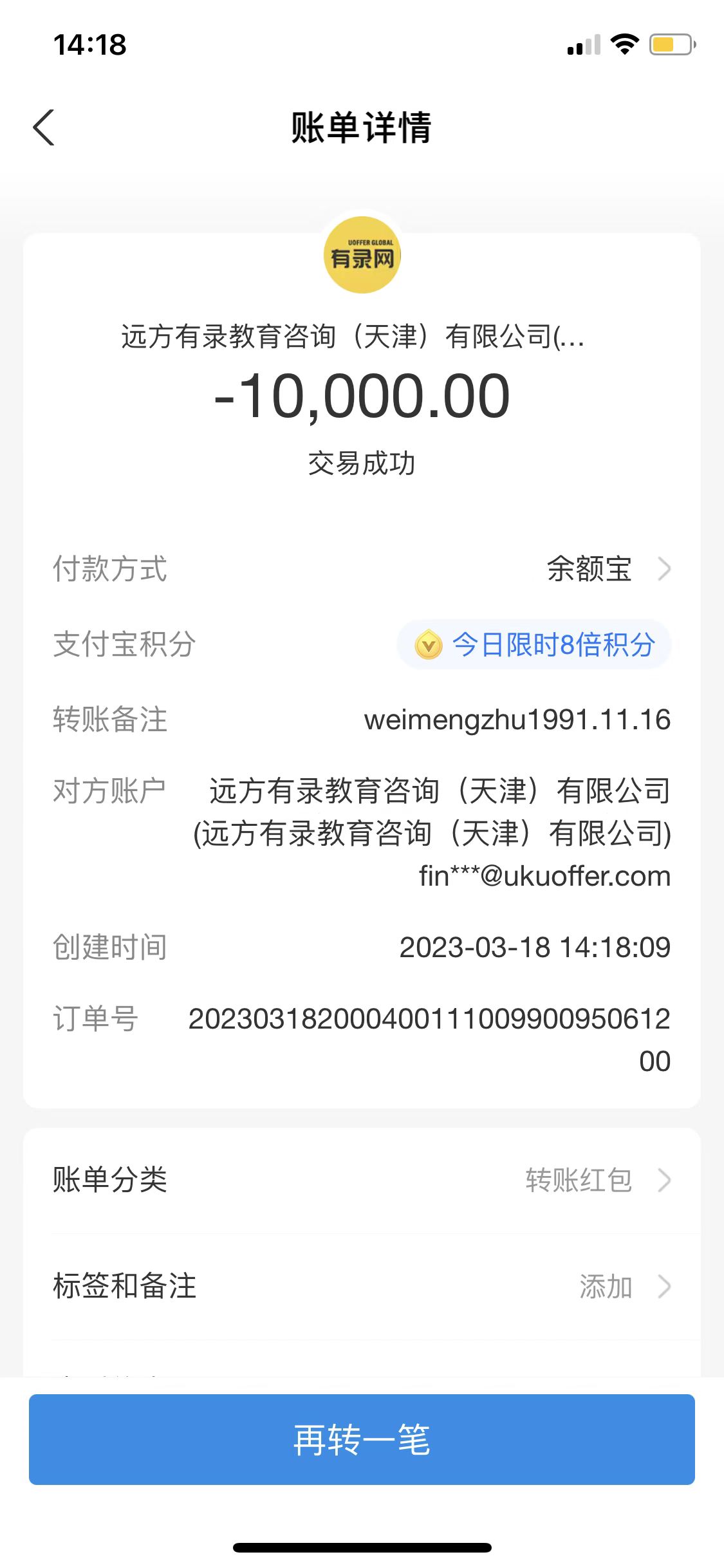Open the 有录网 payee avatar
Viewport: 724px width, 1568px height.
click(362, 256)
